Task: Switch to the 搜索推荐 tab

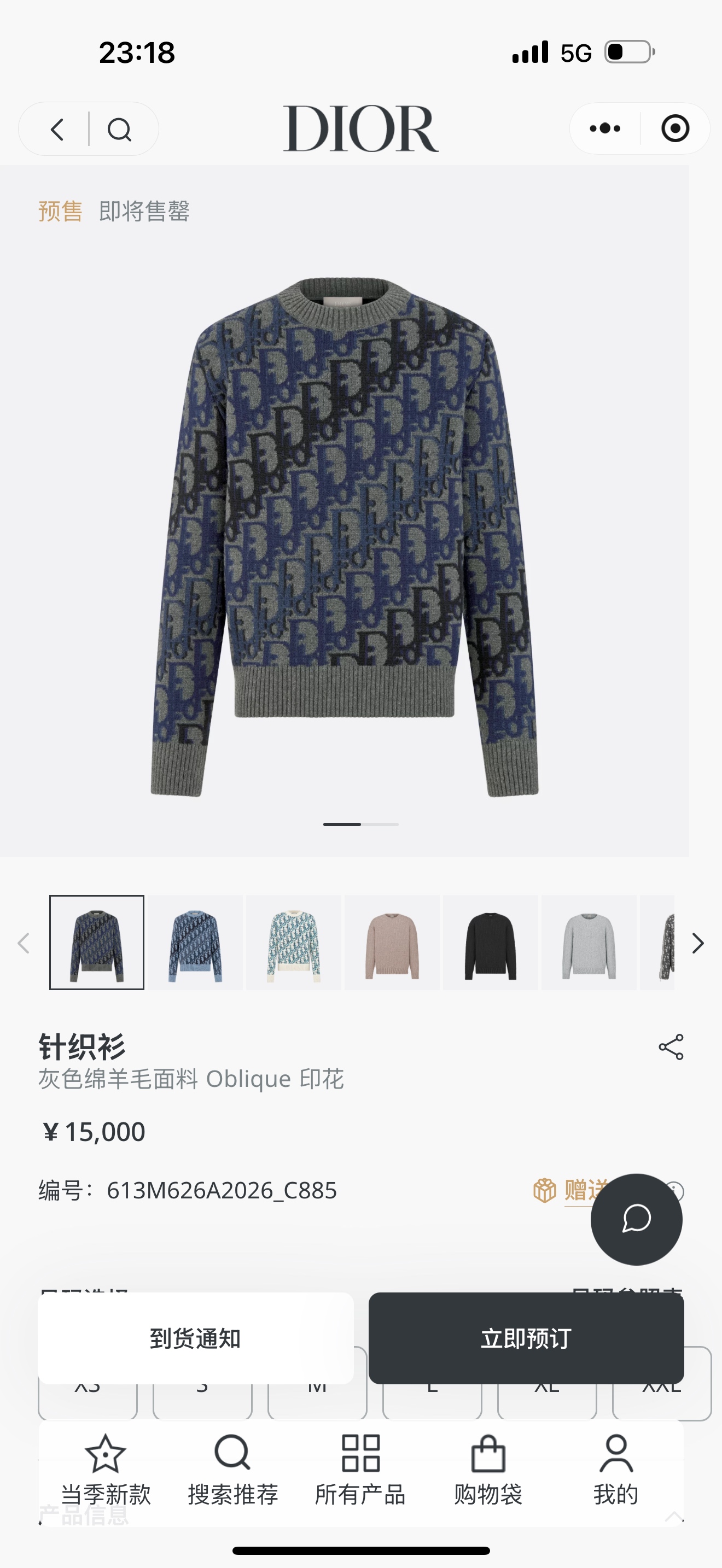Action: [x=232, y=1470]
